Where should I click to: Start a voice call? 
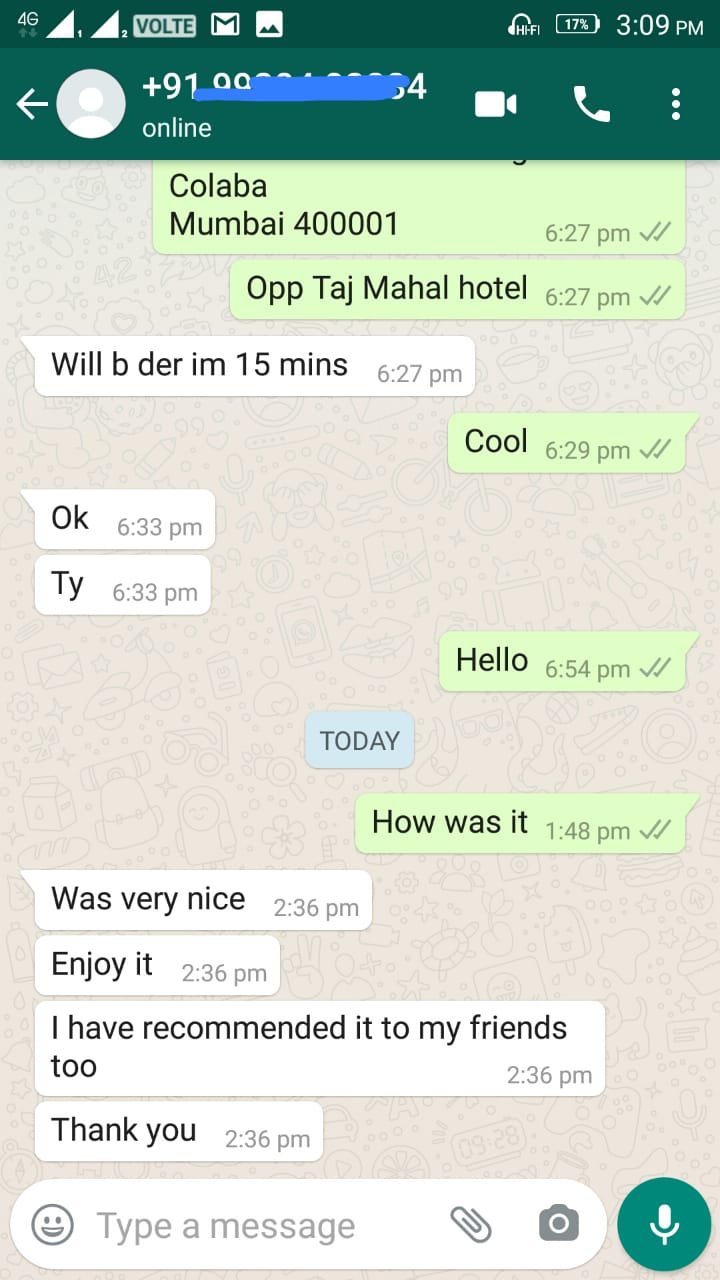[x=591, y=104]
